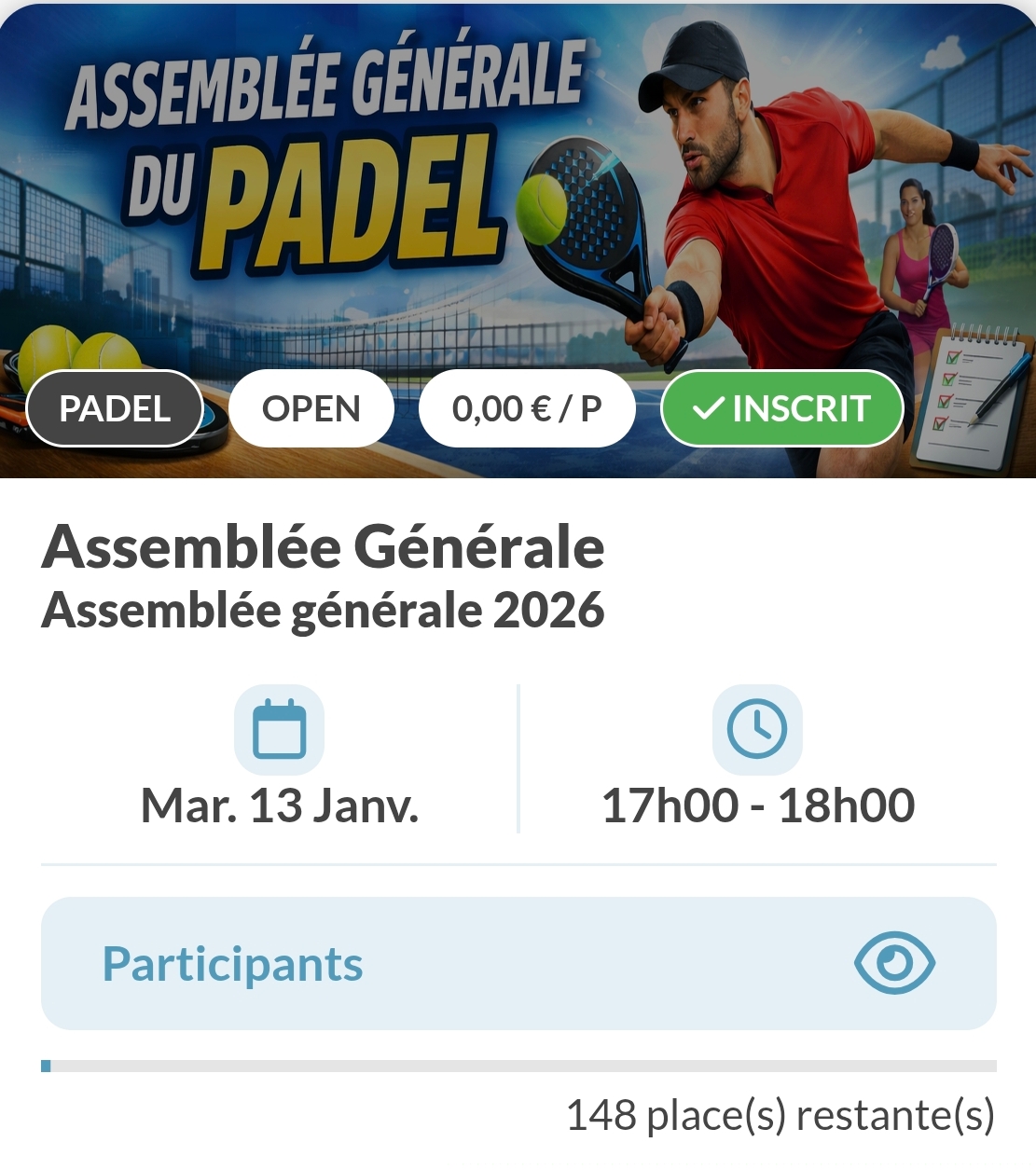Image resolution: width=1036 pixels, height=1170 pixels.
Task: Click the 0,00 € / P price tag
Action: coord(527,407)
